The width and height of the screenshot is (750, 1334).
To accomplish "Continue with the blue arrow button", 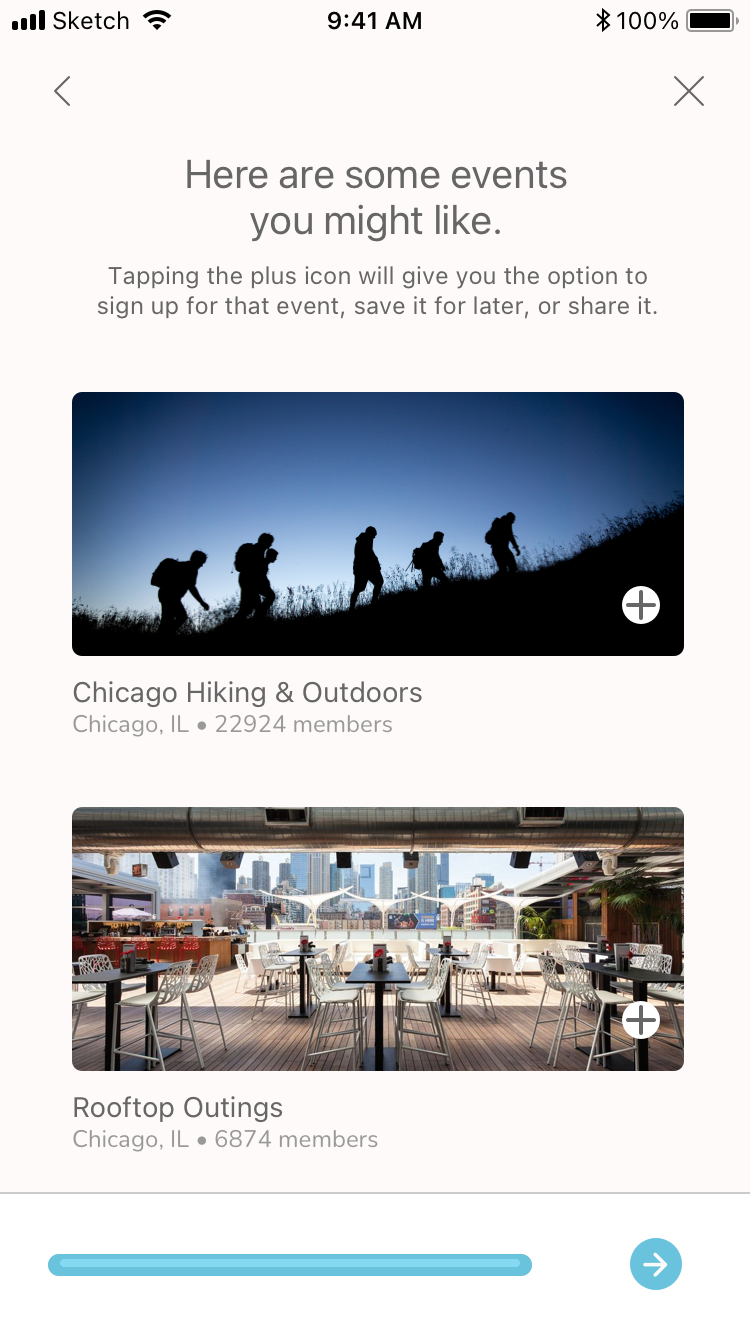I will click(x=655, y=1265).
